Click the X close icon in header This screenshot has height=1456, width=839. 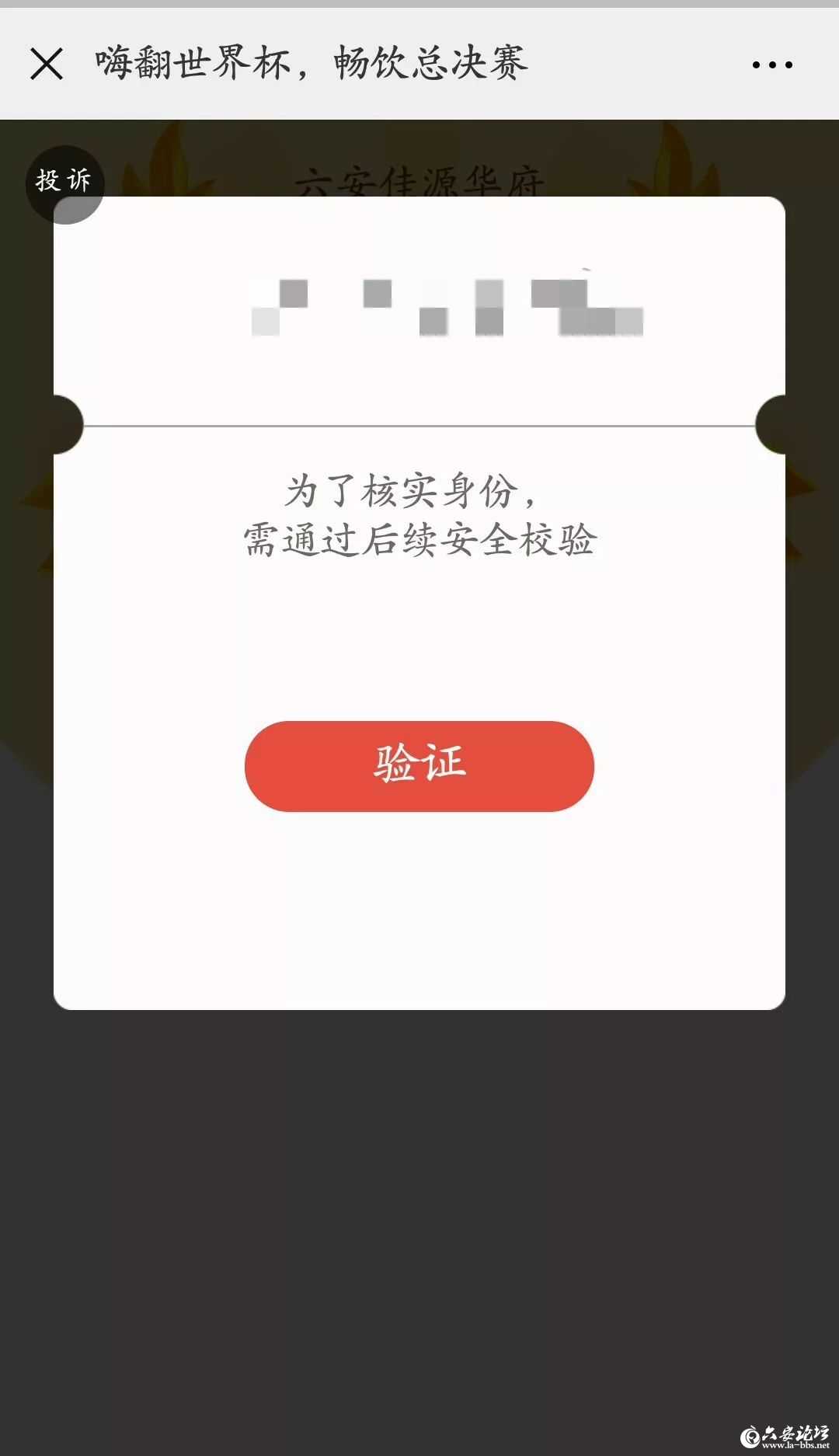coord(47,65)
